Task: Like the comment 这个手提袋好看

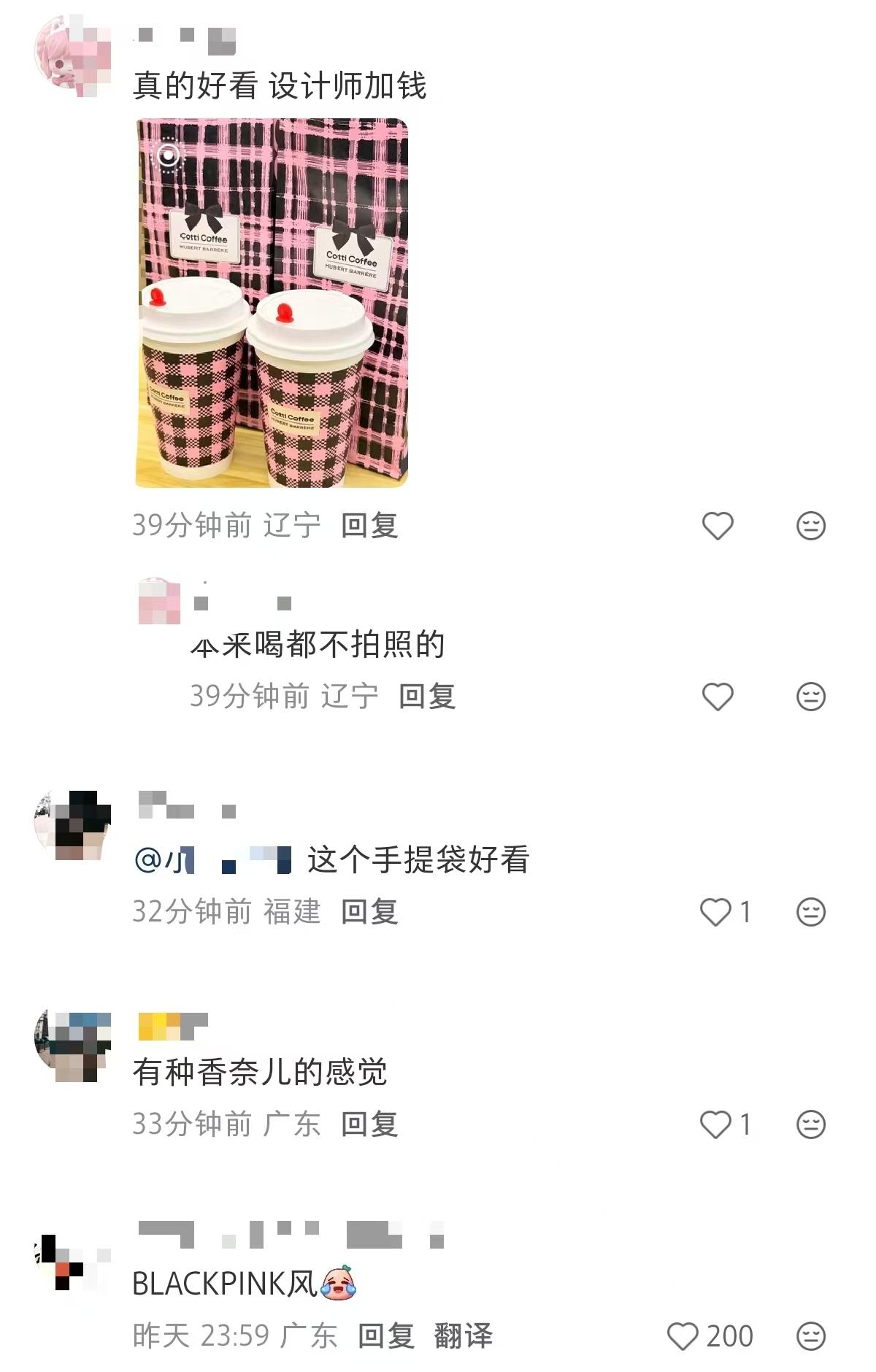Action: [x=715, y=912]
